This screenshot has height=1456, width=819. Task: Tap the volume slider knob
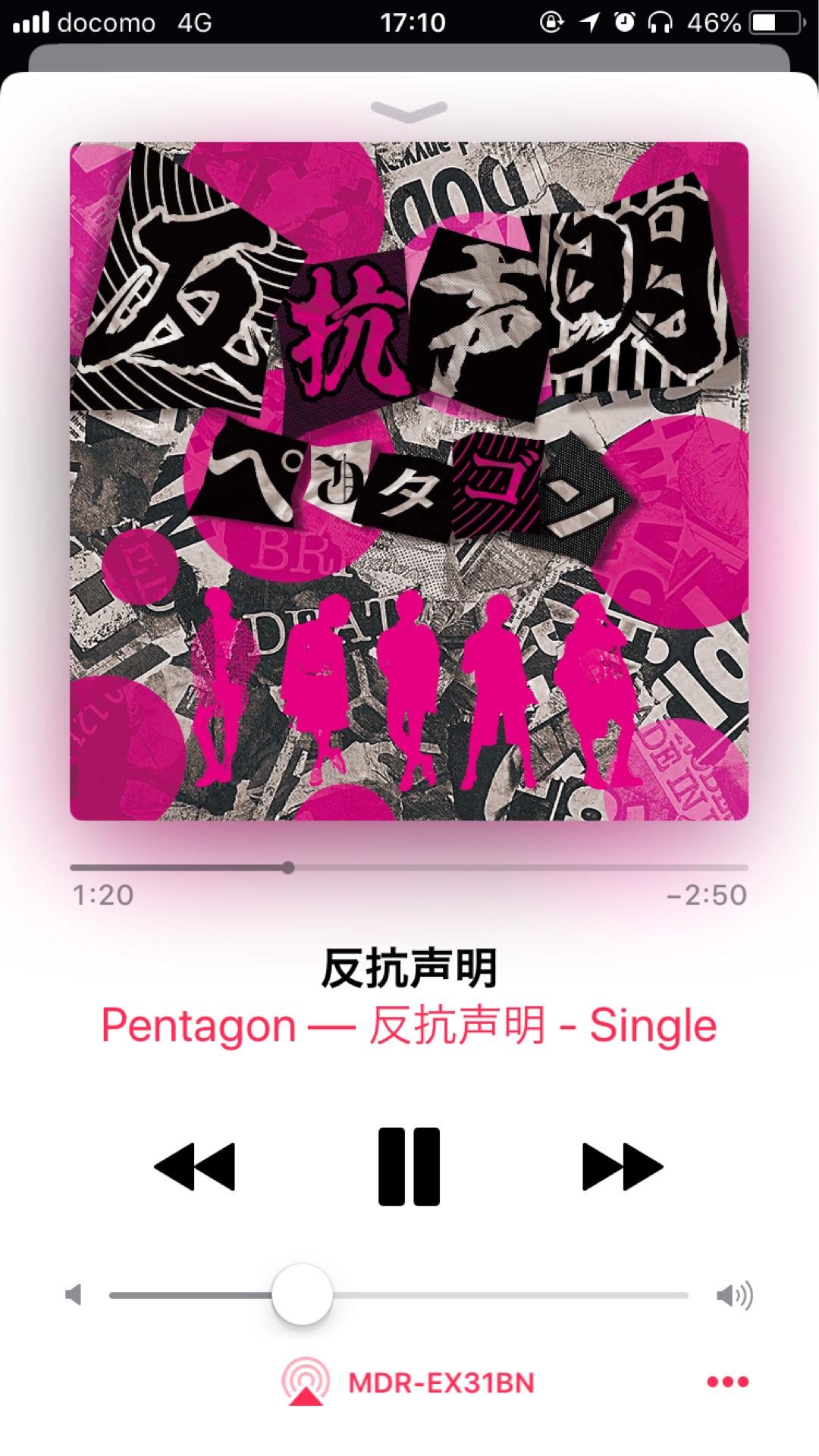(302, 1294)
